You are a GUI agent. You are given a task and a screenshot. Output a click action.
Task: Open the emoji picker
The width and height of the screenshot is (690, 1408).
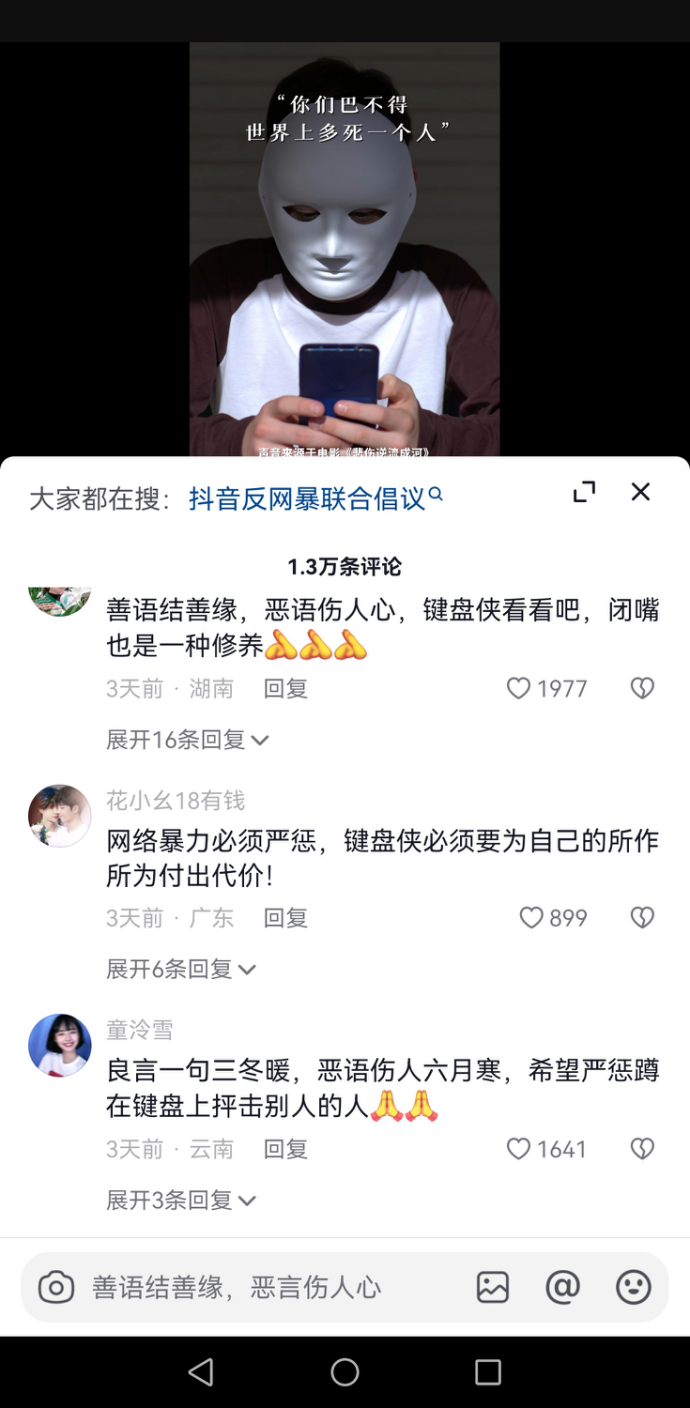pyautogui.click(x=633, y=1287)
